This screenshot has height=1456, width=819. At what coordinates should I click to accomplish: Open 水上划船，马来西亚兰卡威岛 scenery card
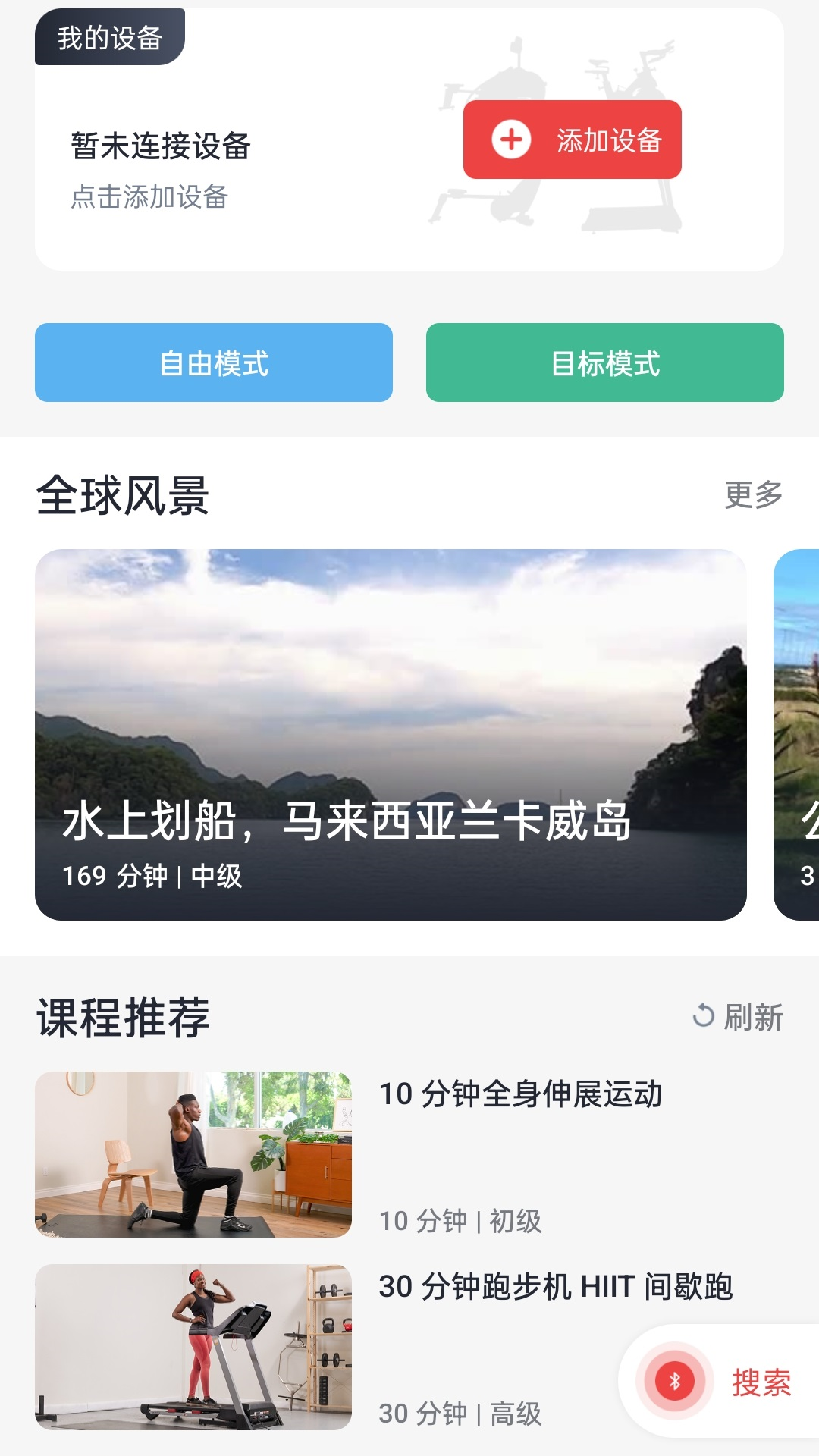point(391,734)
